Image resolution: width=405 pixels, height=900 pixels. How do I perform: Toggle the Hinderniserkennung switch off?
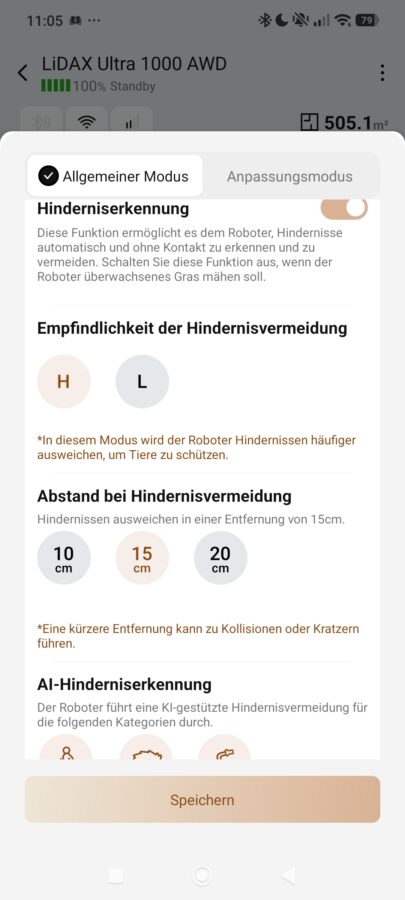point(344,209)
